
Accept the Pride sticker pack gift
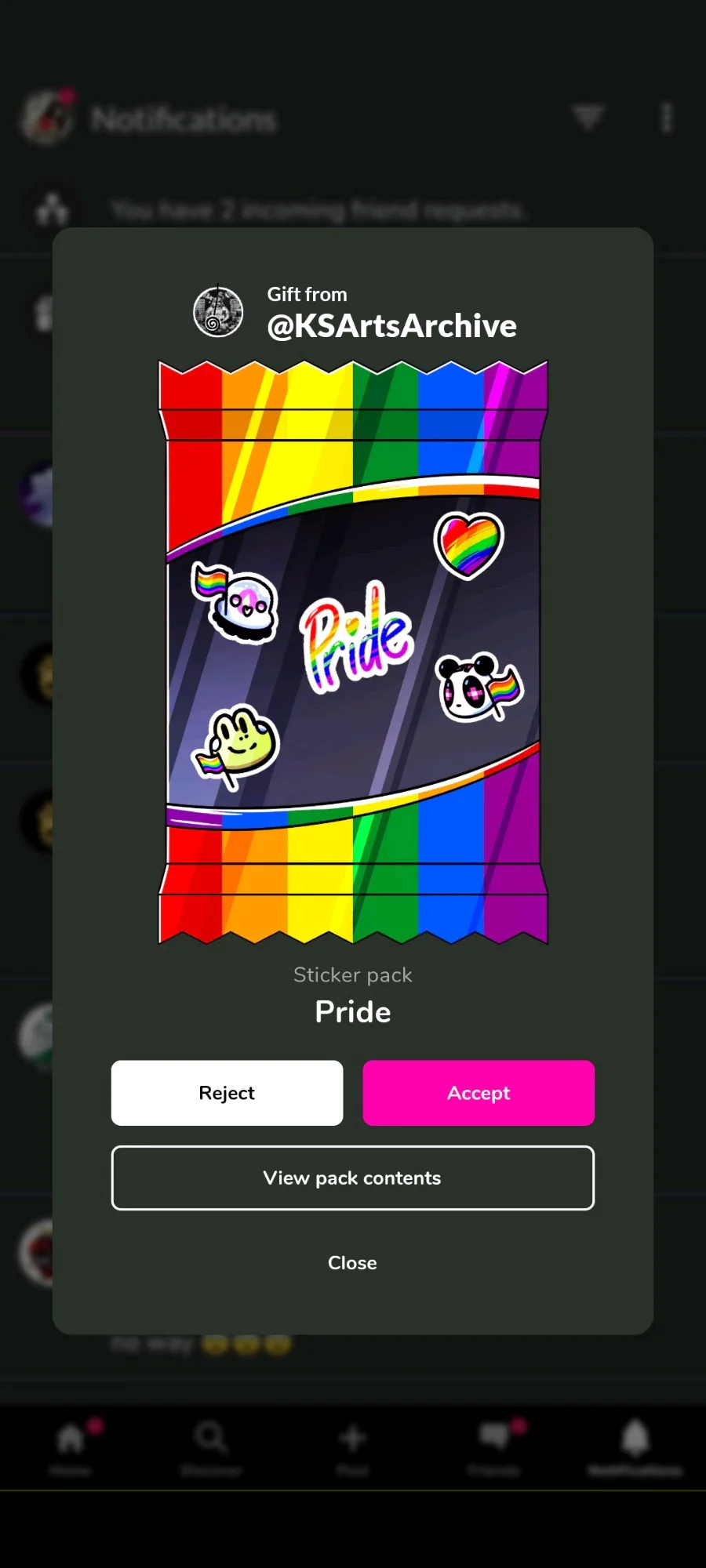[479, 1093]
